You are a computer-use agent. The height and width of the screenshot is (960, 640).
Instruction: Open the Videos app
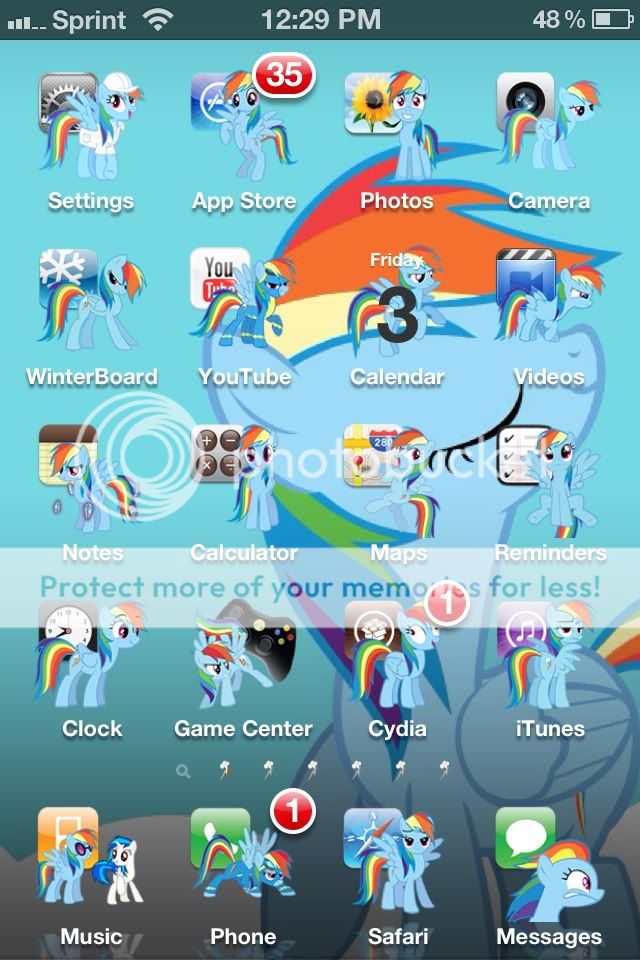(x=549, y=300)
